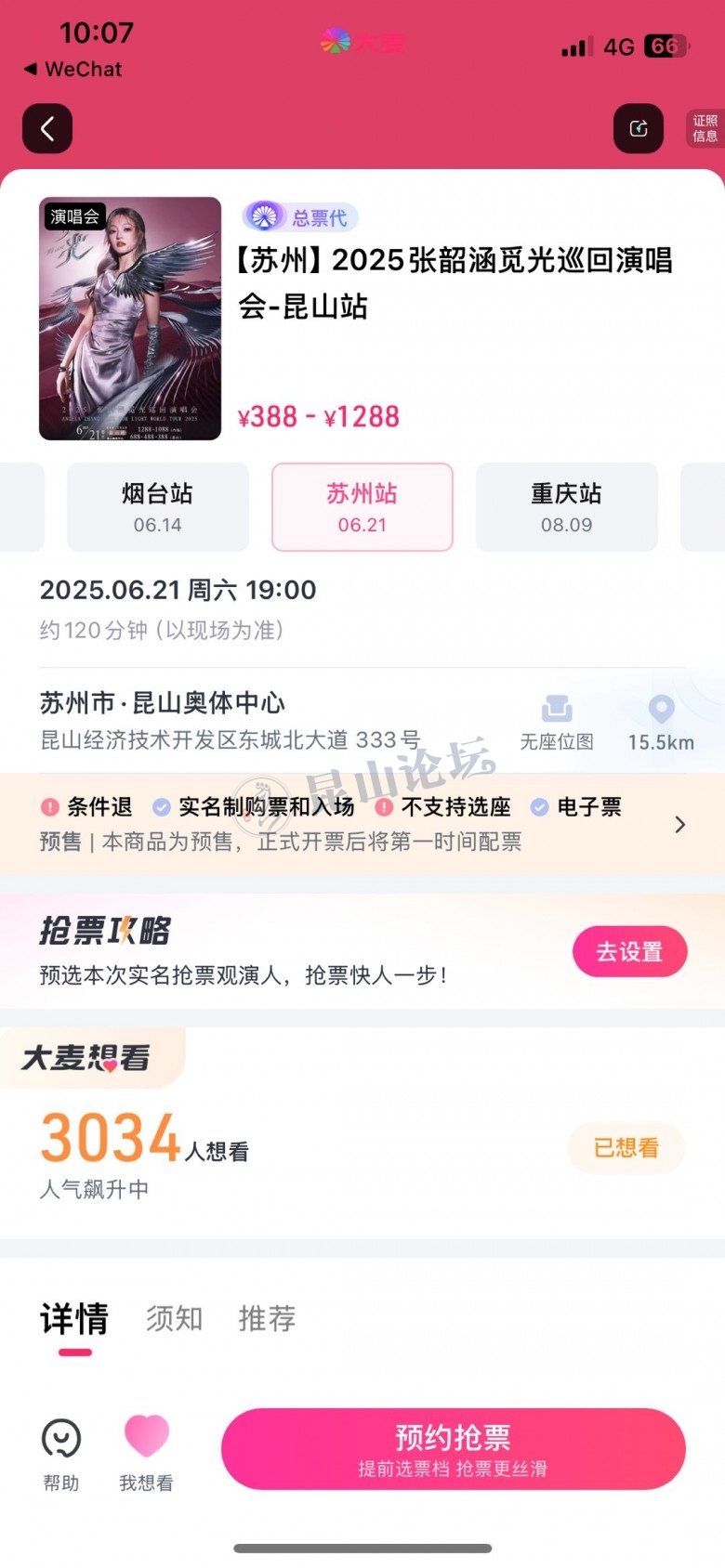The height and width of the screenshot is (1568, 725).
Task: Switch to the 须知 tab
Action: [x=174, y=1319]
